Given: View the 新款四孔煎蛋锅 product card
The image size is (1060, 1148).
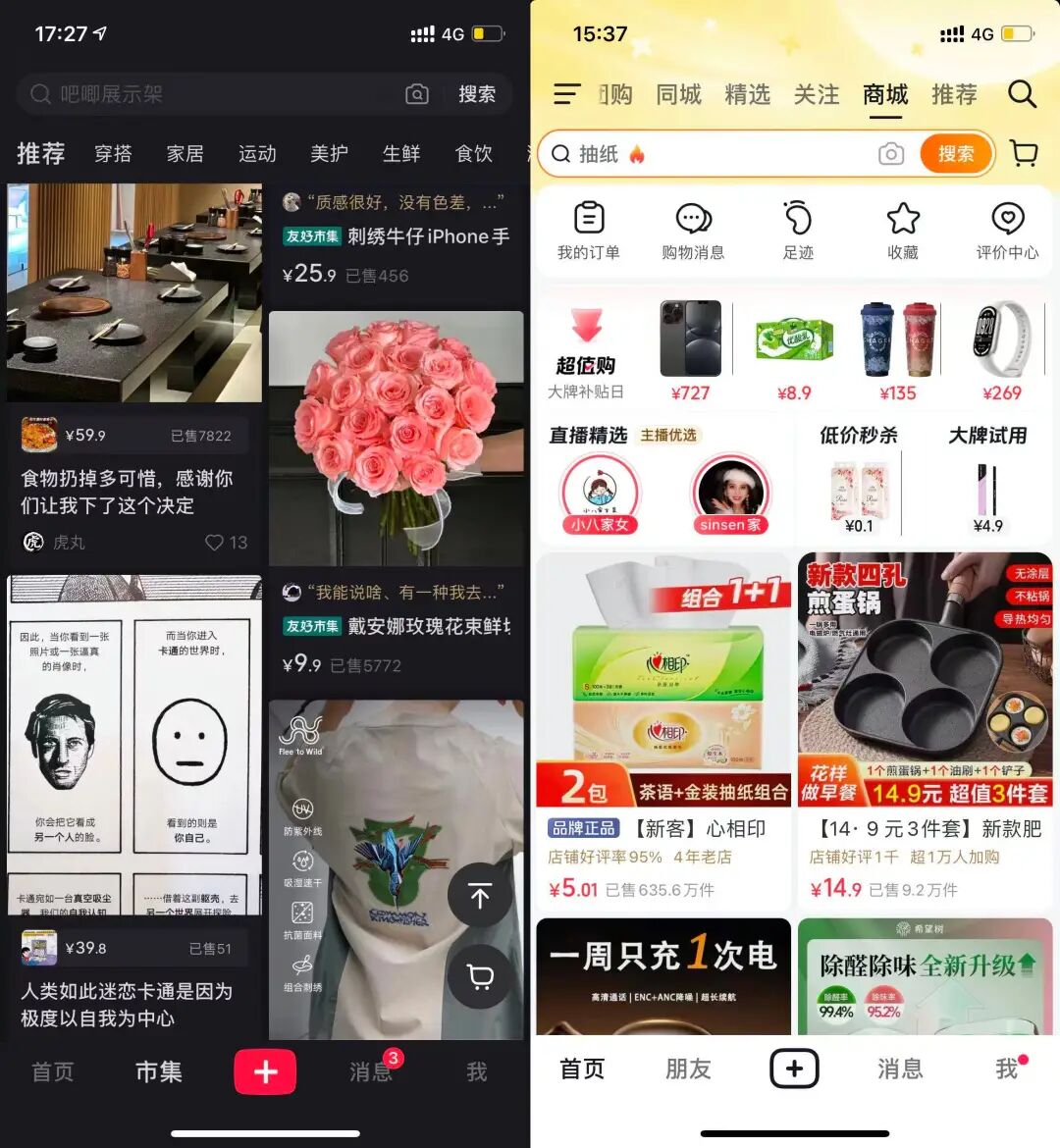Looking at the screenshot, I should coord(925,726).
